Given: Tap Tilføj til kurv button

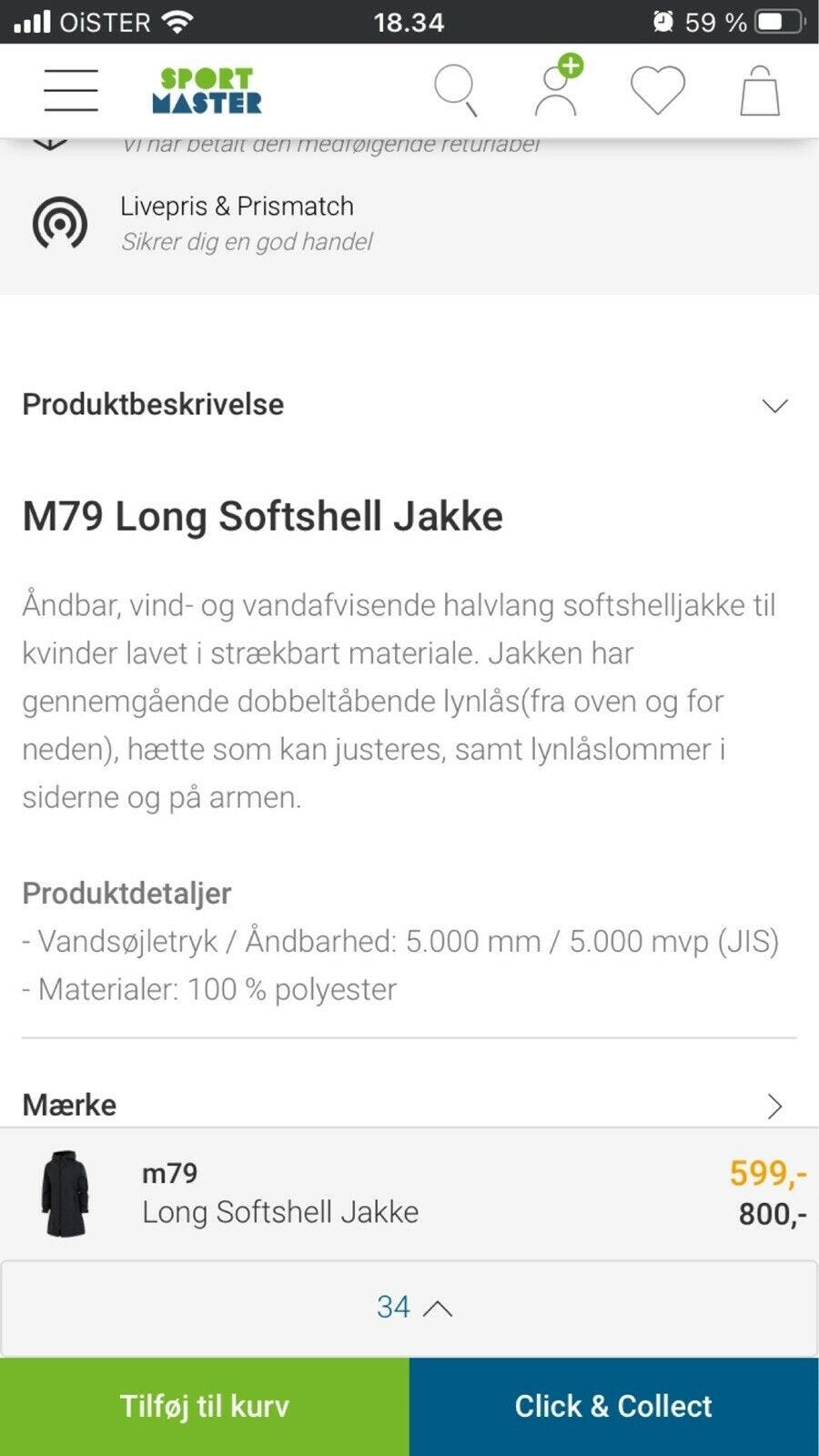Looking at the screenshot, I should [x=205, y=1406].
